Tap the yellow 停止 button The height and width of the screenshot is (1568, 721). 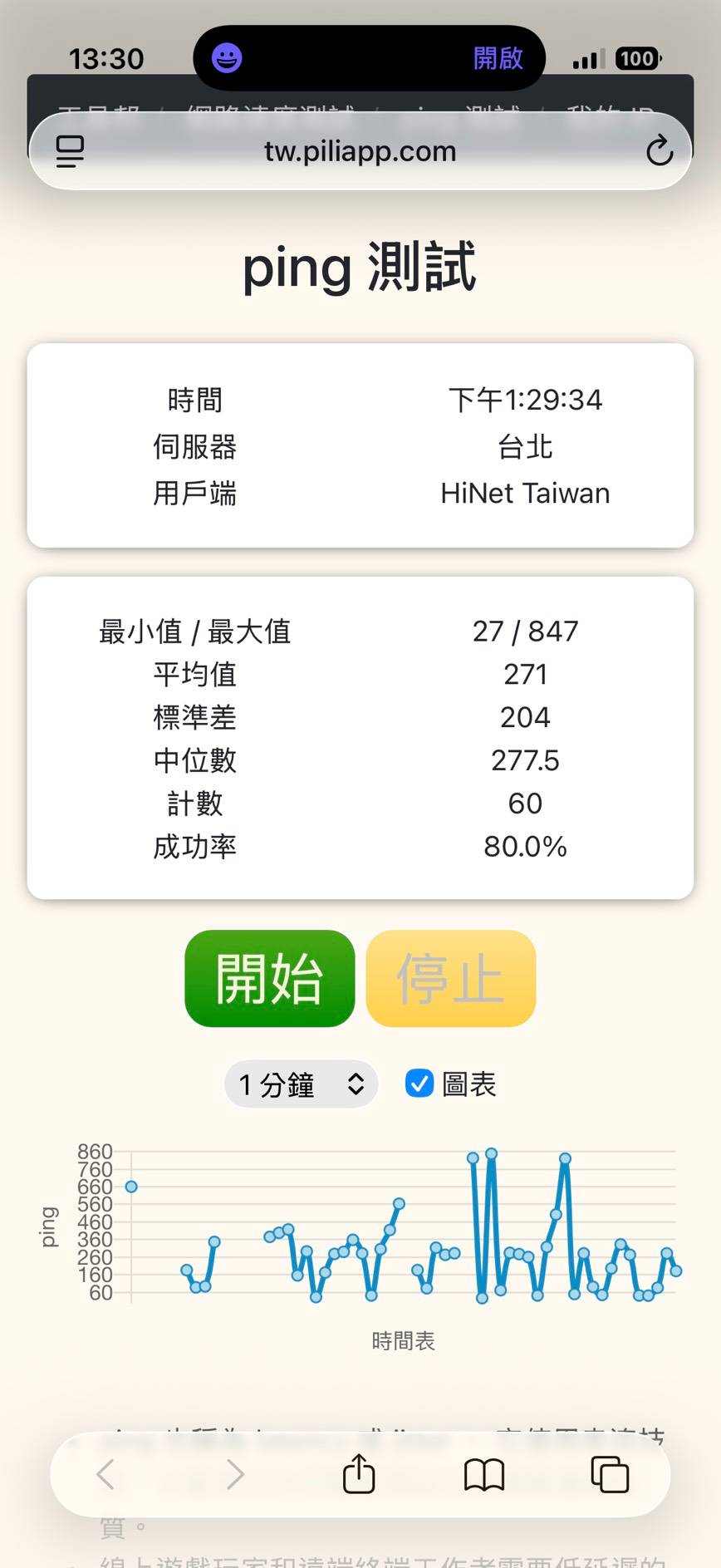coord(450,978)
